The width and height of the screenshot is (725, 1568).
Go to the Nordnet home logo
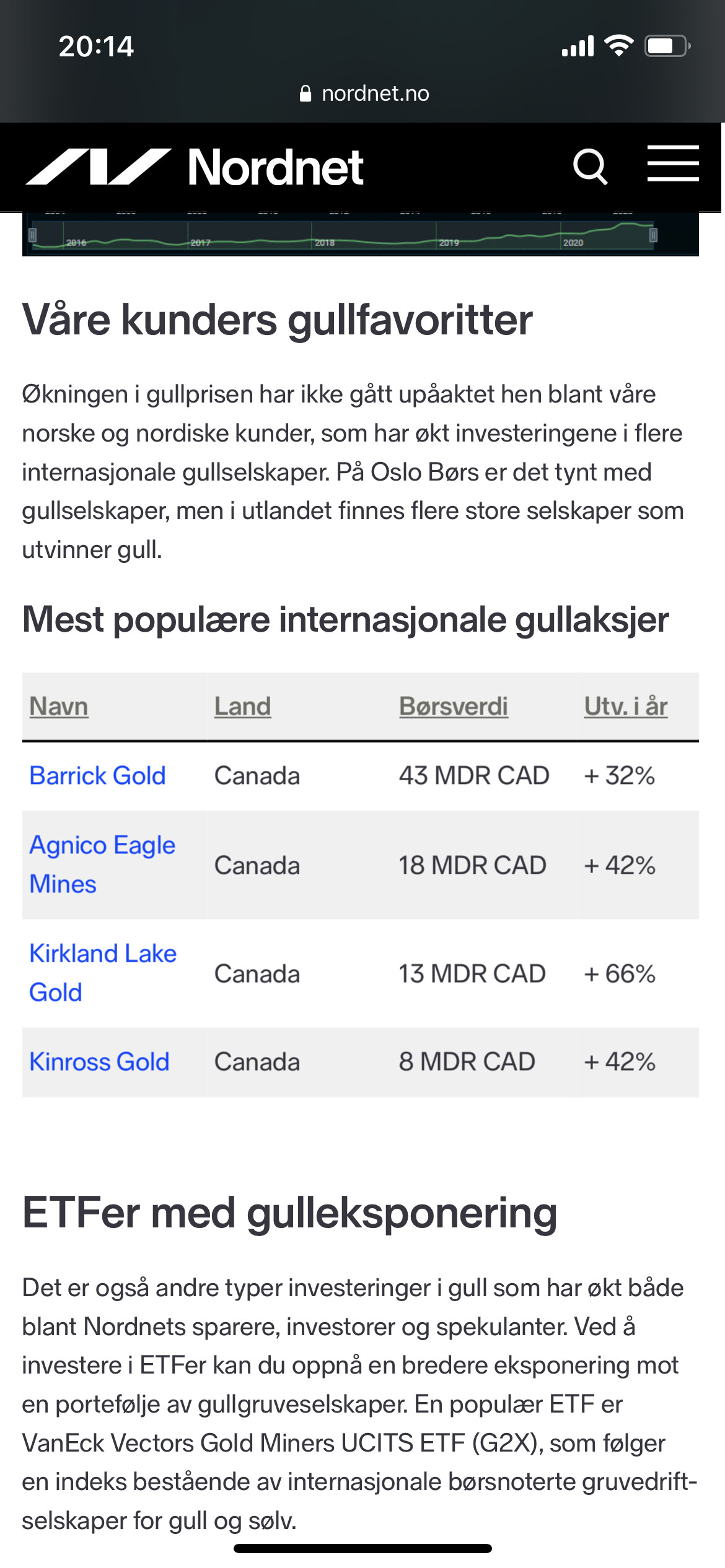(x=195, y=167)
